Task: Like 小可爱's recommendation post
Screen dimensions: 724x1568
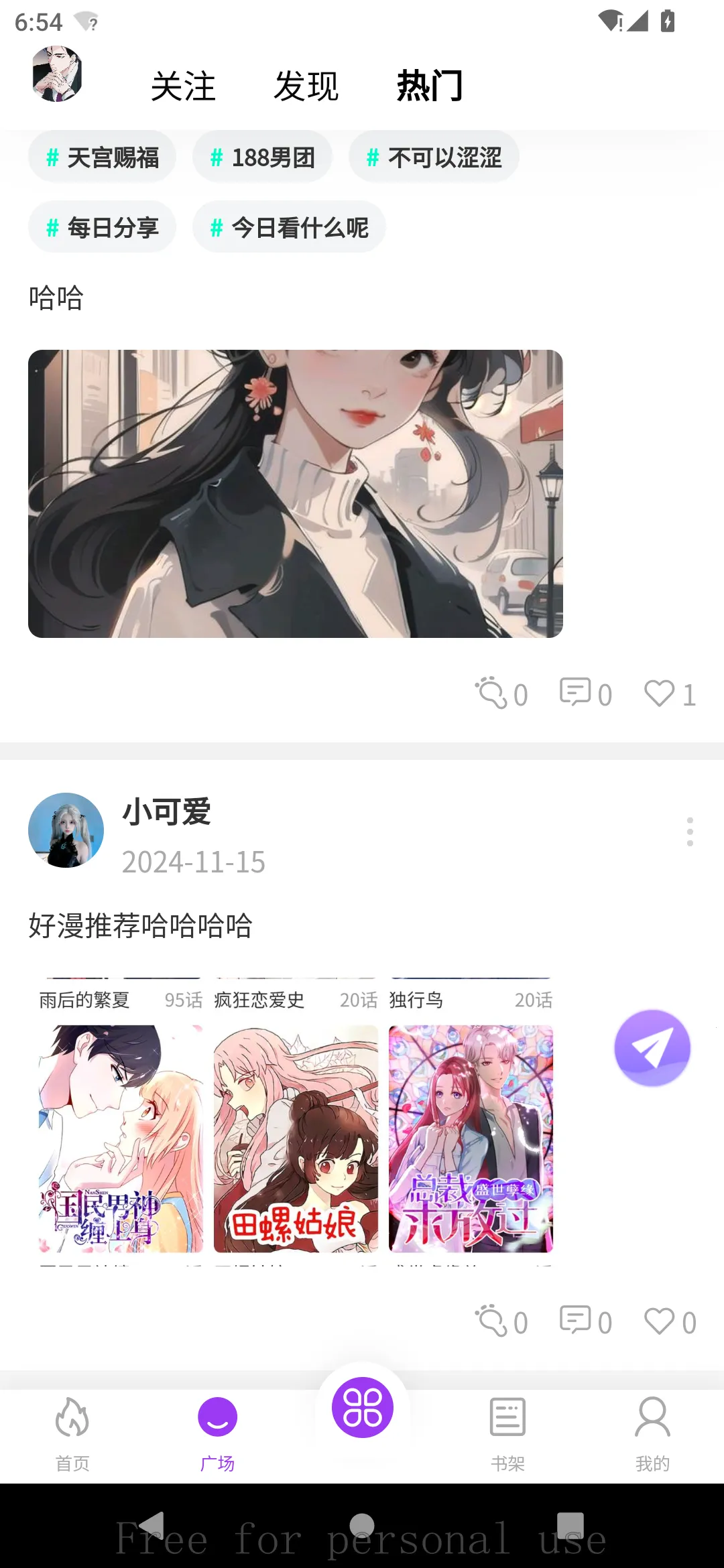Action: click(669, 1322)
